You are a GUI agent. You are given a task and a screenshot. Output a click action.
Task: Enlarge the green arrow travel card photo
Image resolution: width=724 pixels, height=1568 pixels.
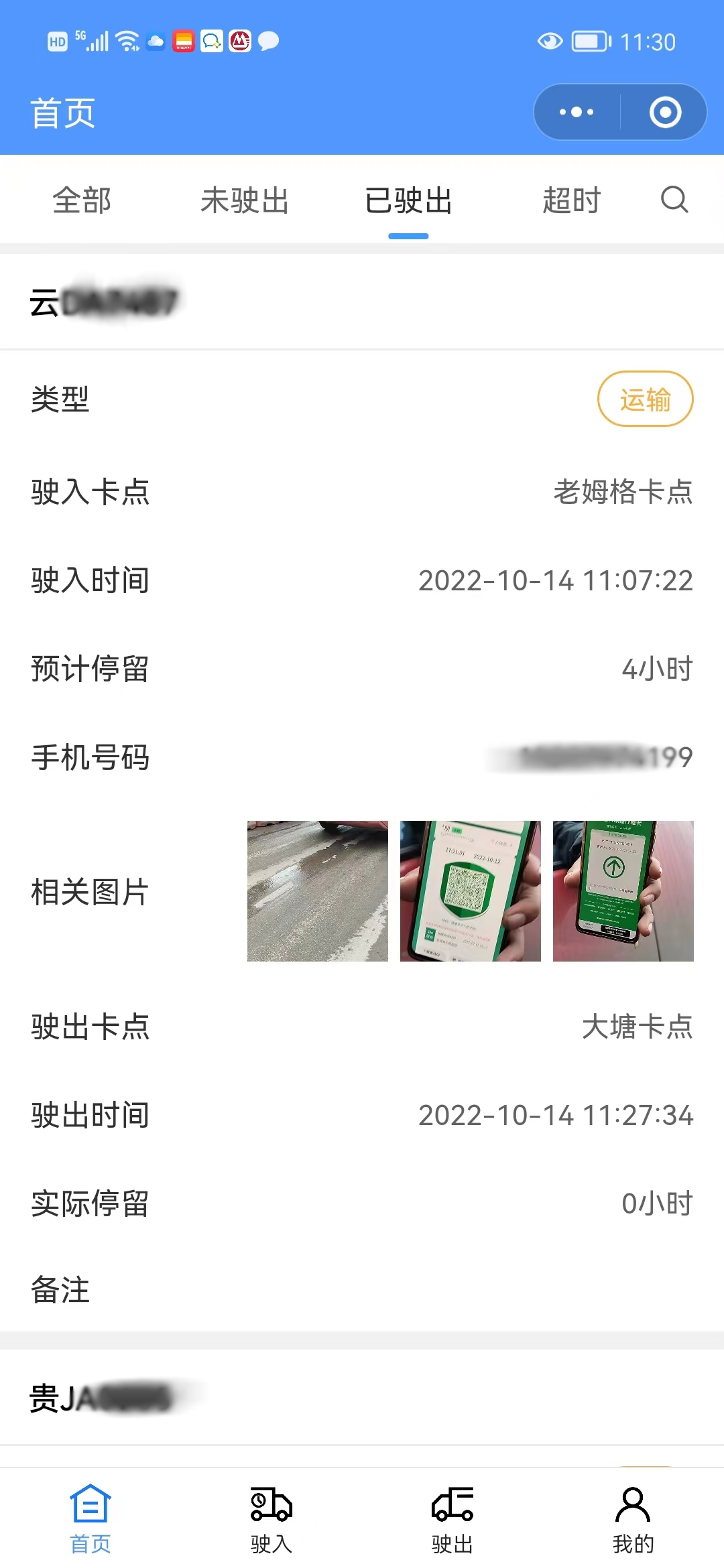pos(623,891)
